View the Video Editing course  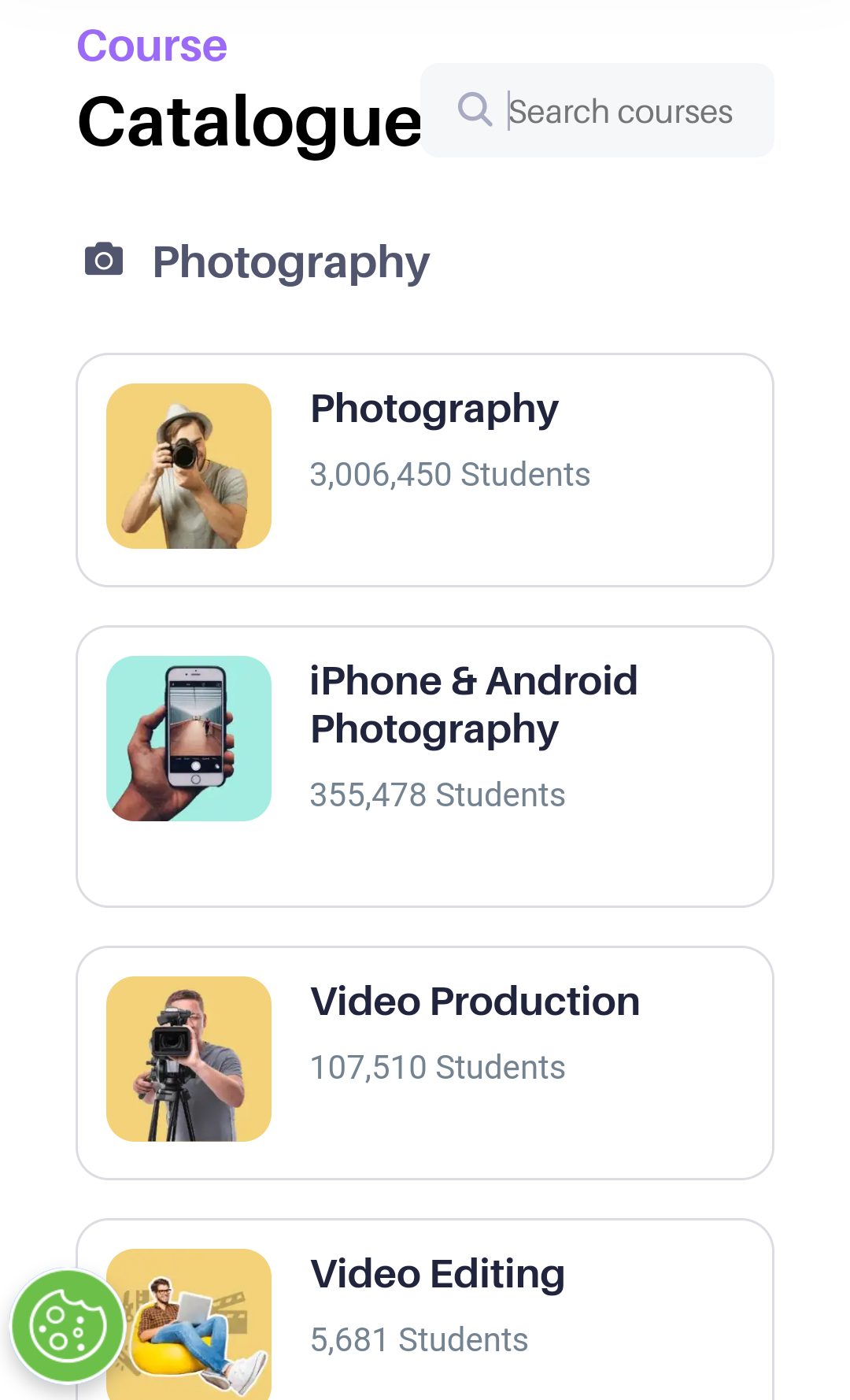[472, 1307]
